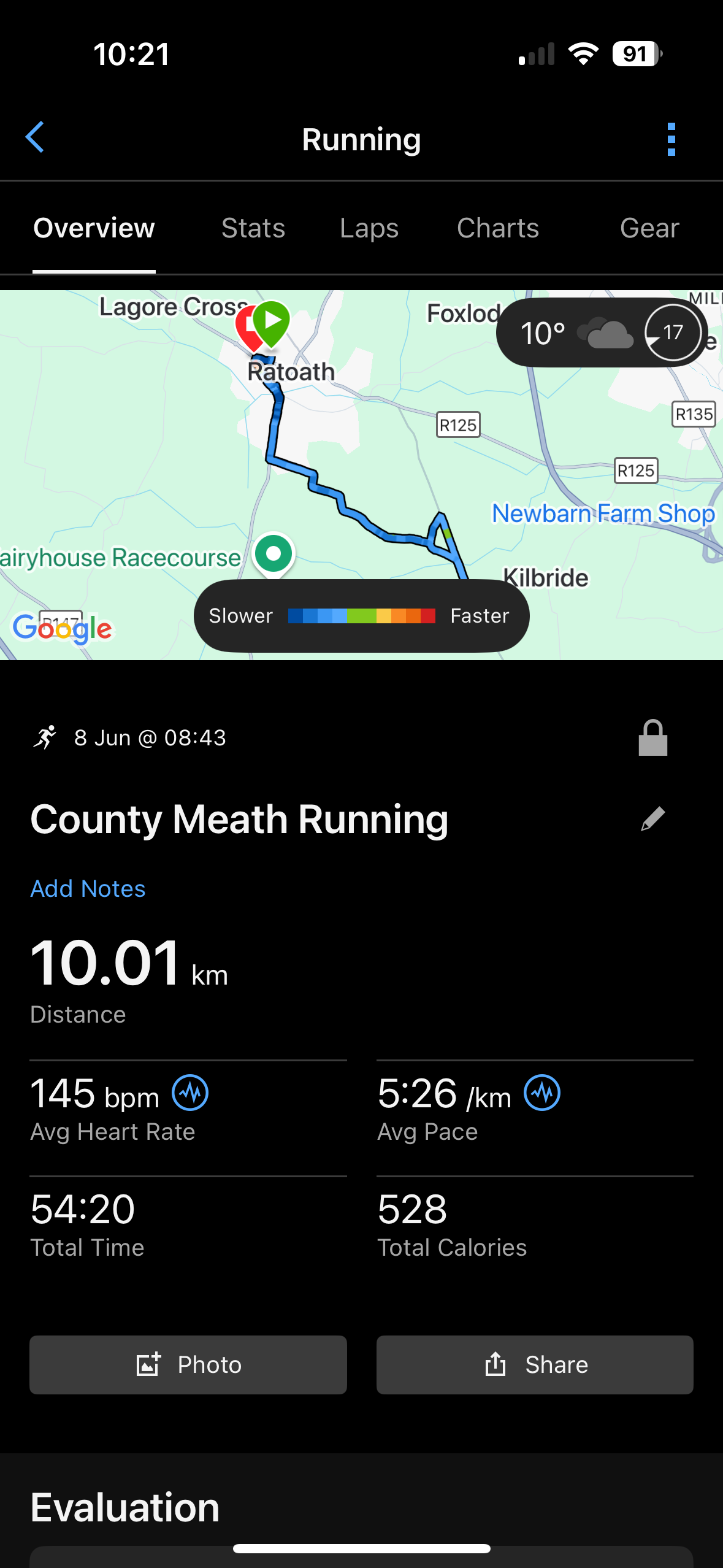Open the three-dot overflow menu
Viewport: 723px width, 1568px height.
tap(671, 139)
